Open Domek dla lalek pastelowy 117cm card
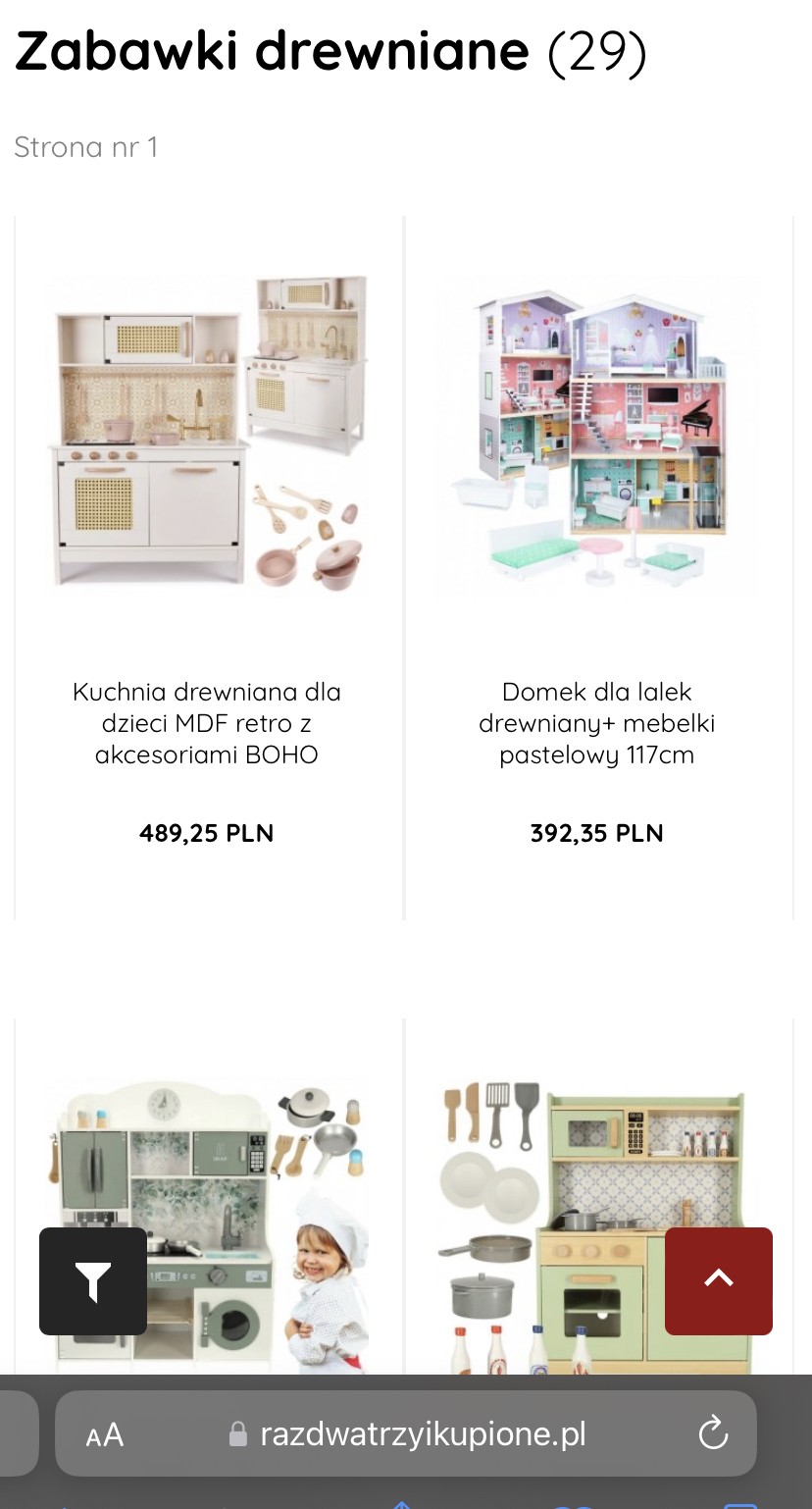The image size is (812, 1509). point(597,723)
